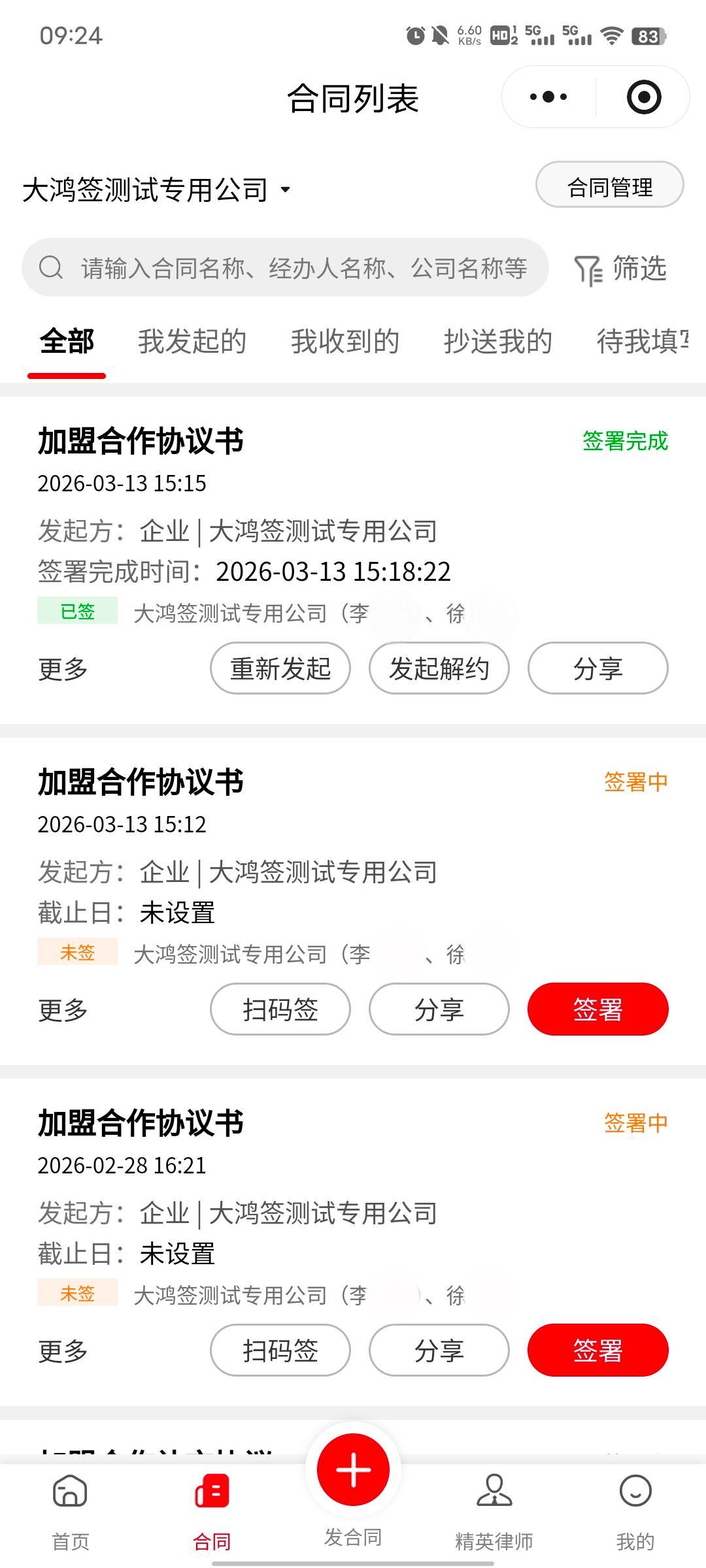
Task: Switch to the 我发起的 tab
Action: 192,342
